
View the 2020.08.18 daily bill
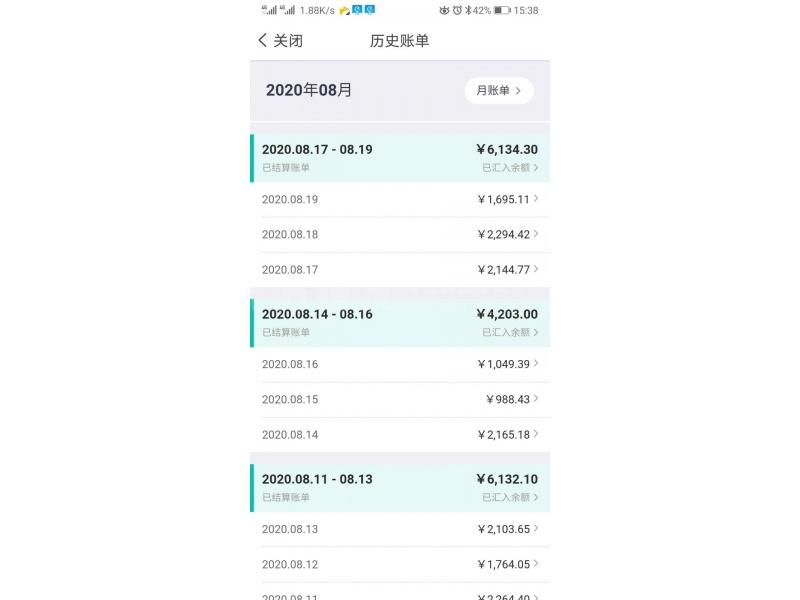click(400, 234)
